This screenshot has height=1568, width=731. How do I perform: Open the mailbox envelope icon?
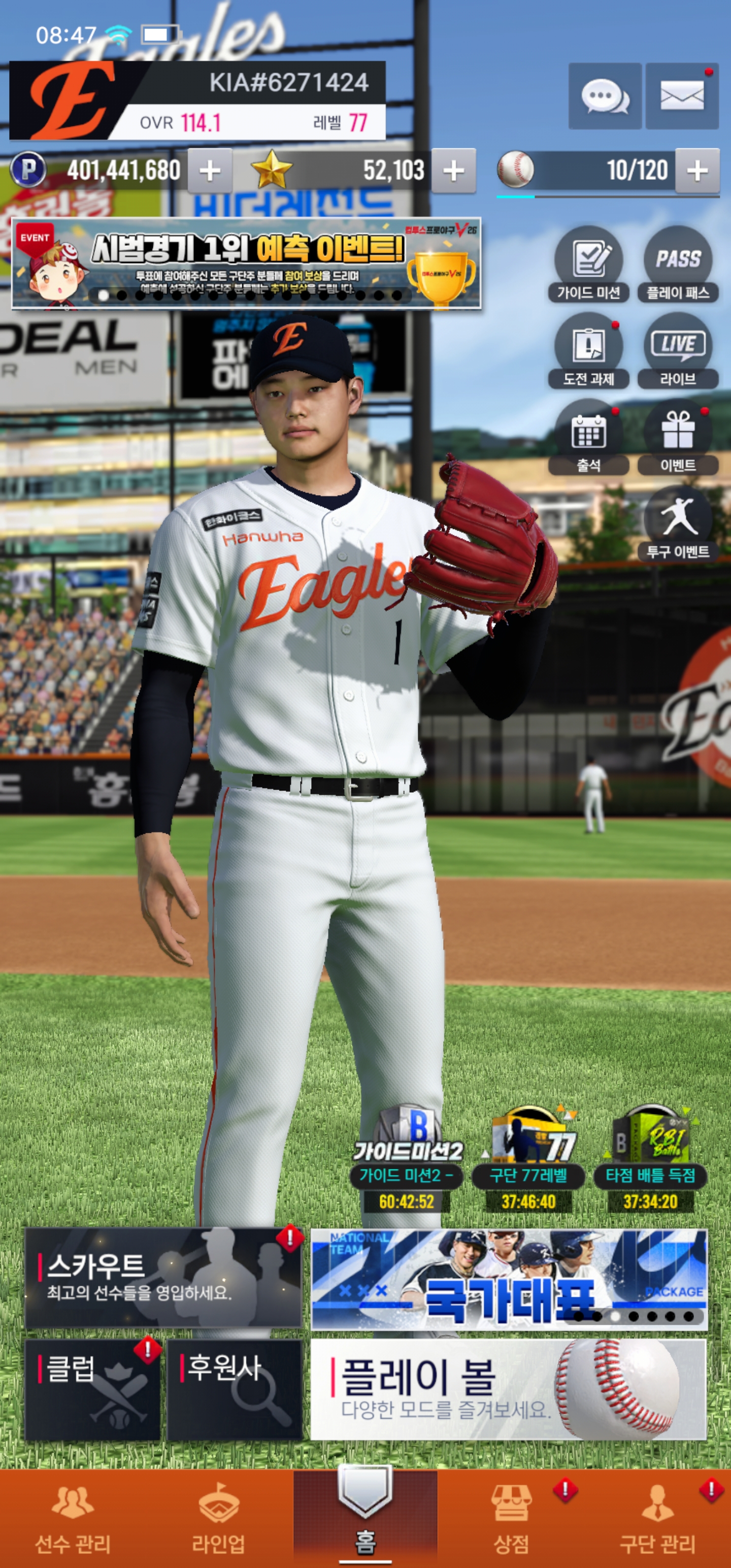(x=682, y=96)
